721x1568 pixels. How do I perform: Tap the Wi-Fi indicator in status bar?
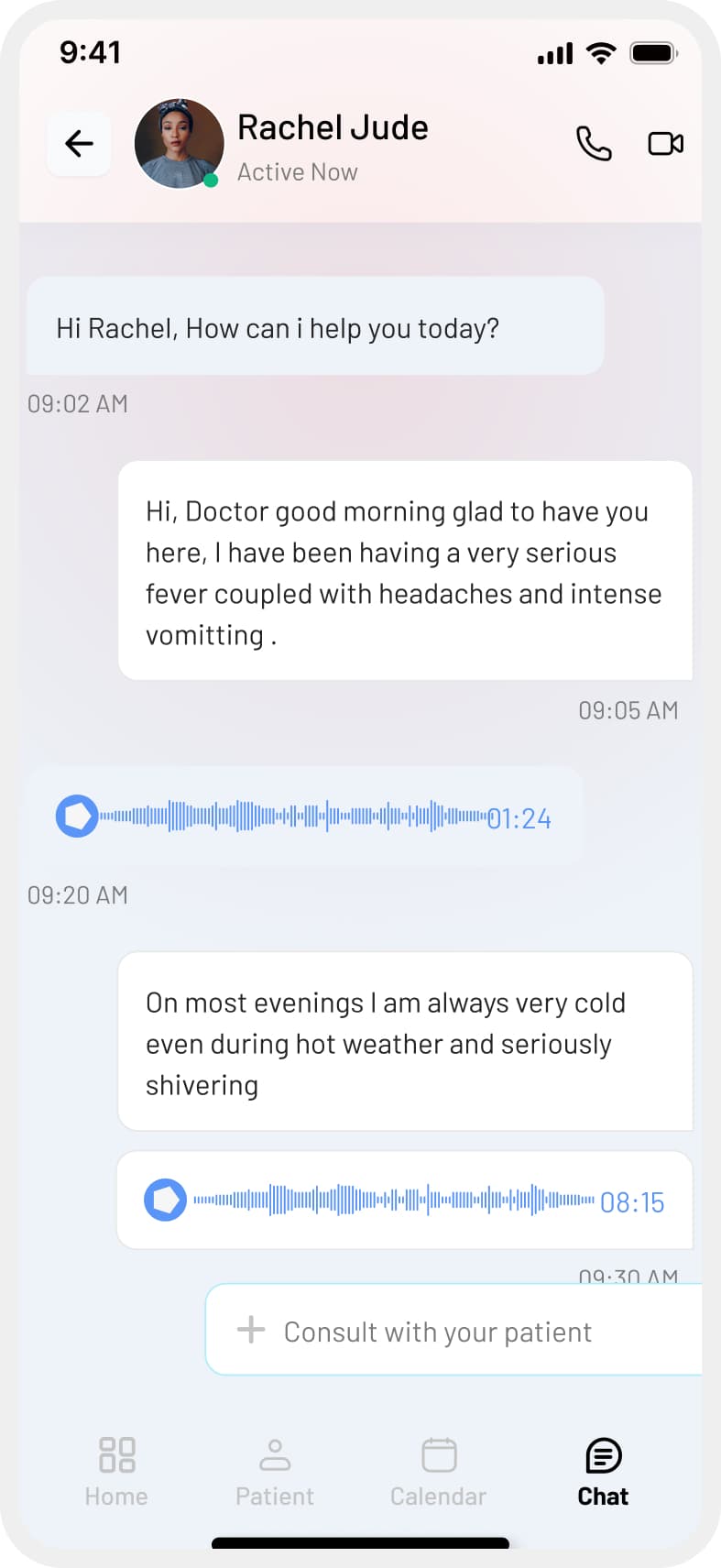point(600,52)
